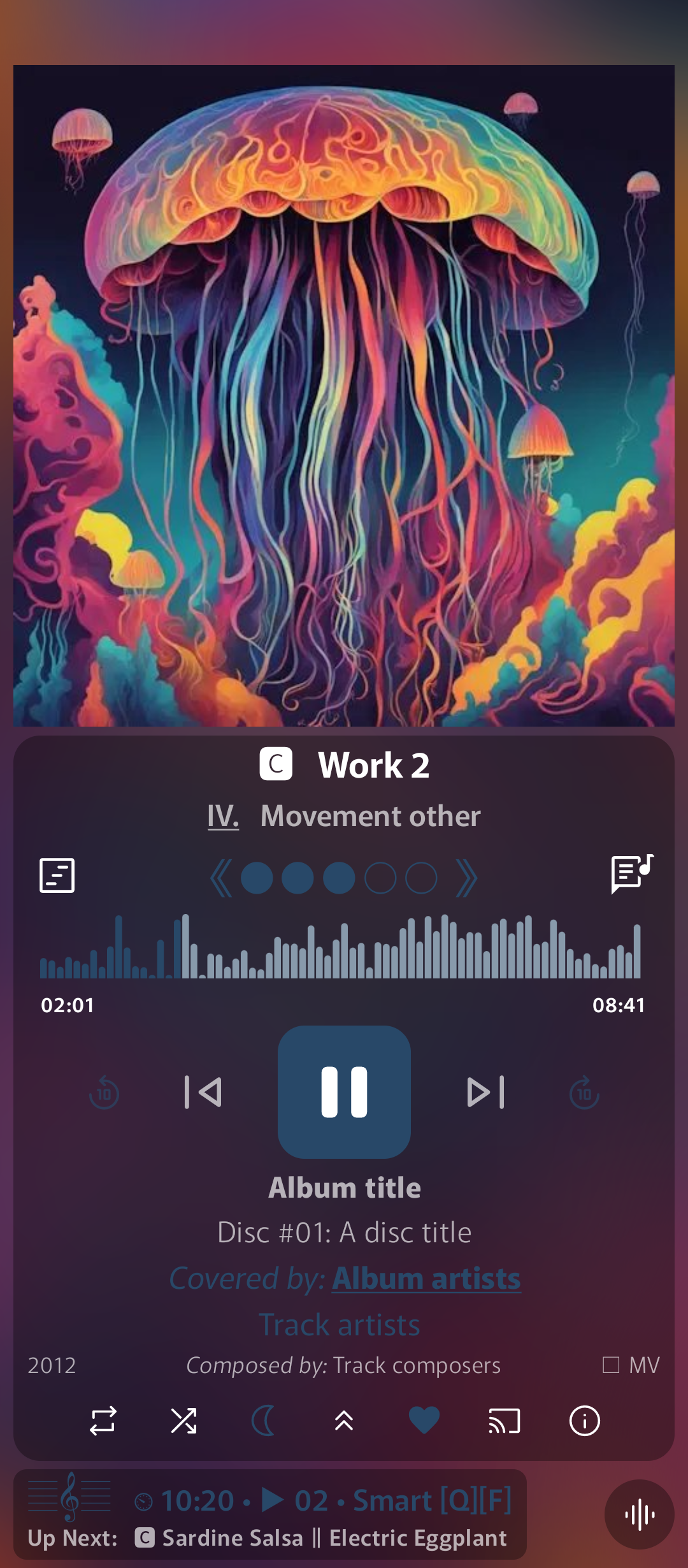
Task: Pause the current playback
Action: (344, 1092)
